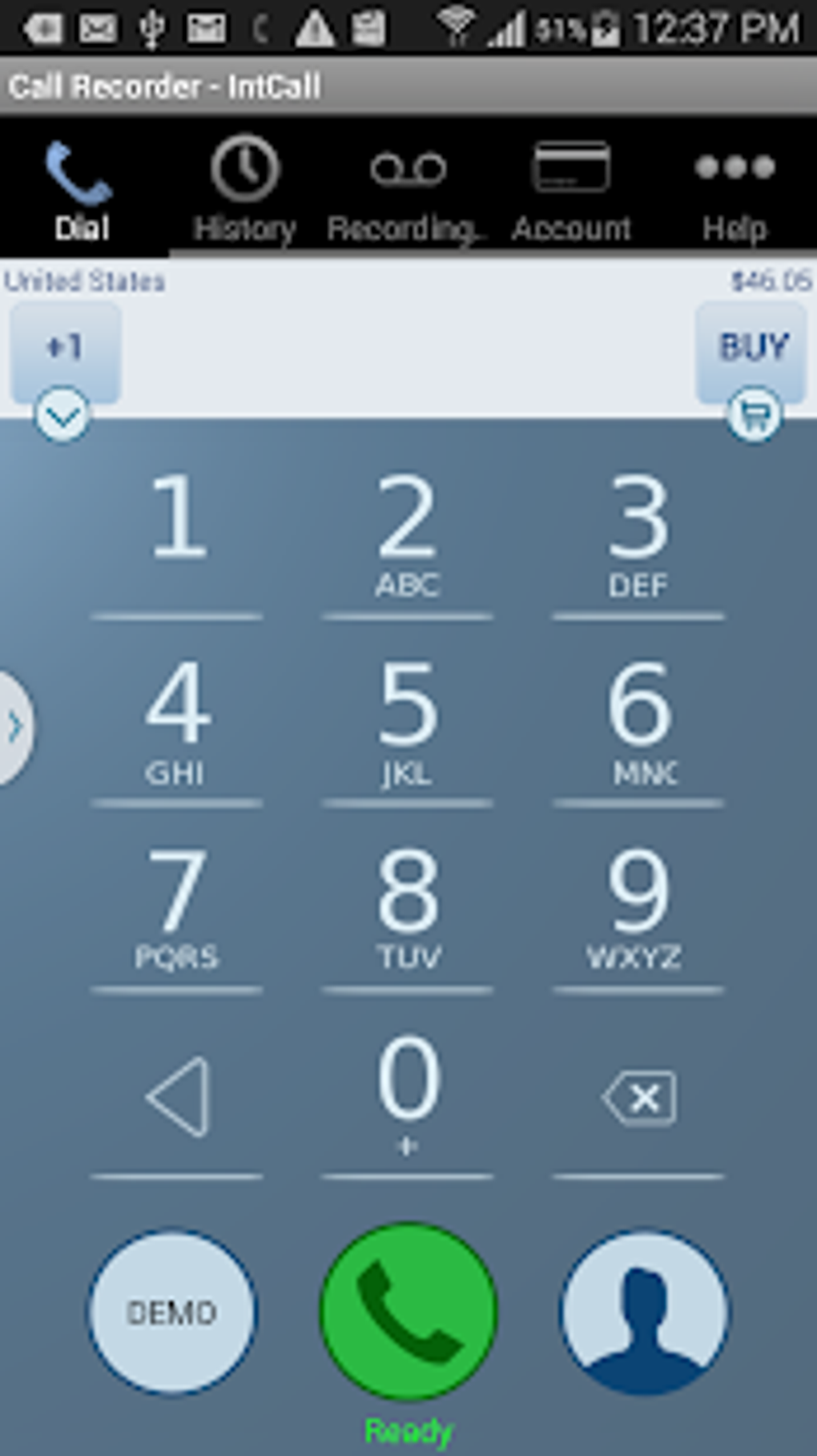Go to the Account tab
The image size is (817, 1456).
click(571, 190)
